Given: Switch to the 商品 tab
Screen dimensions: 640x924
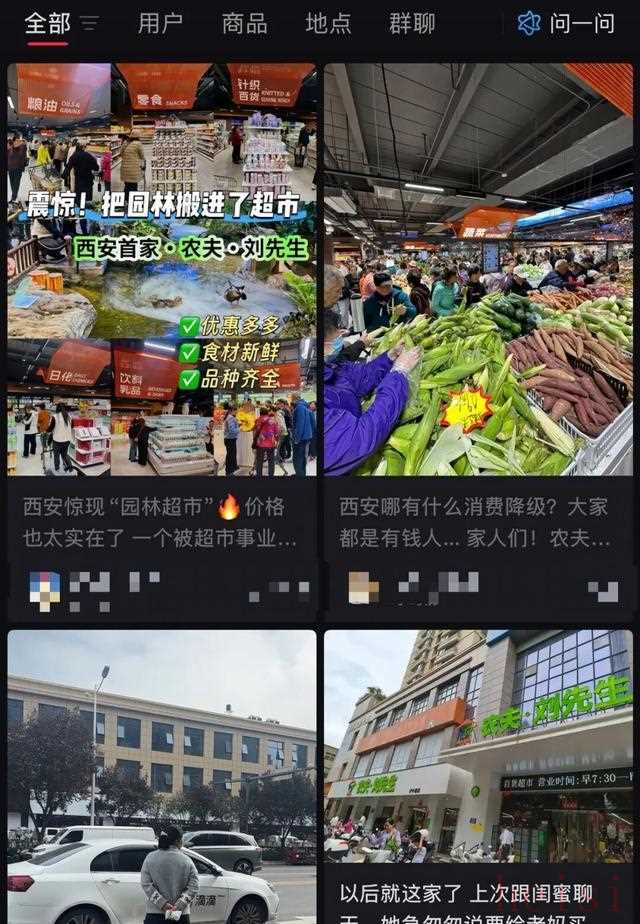Looking at the screenshot, I should coord(244,23).
